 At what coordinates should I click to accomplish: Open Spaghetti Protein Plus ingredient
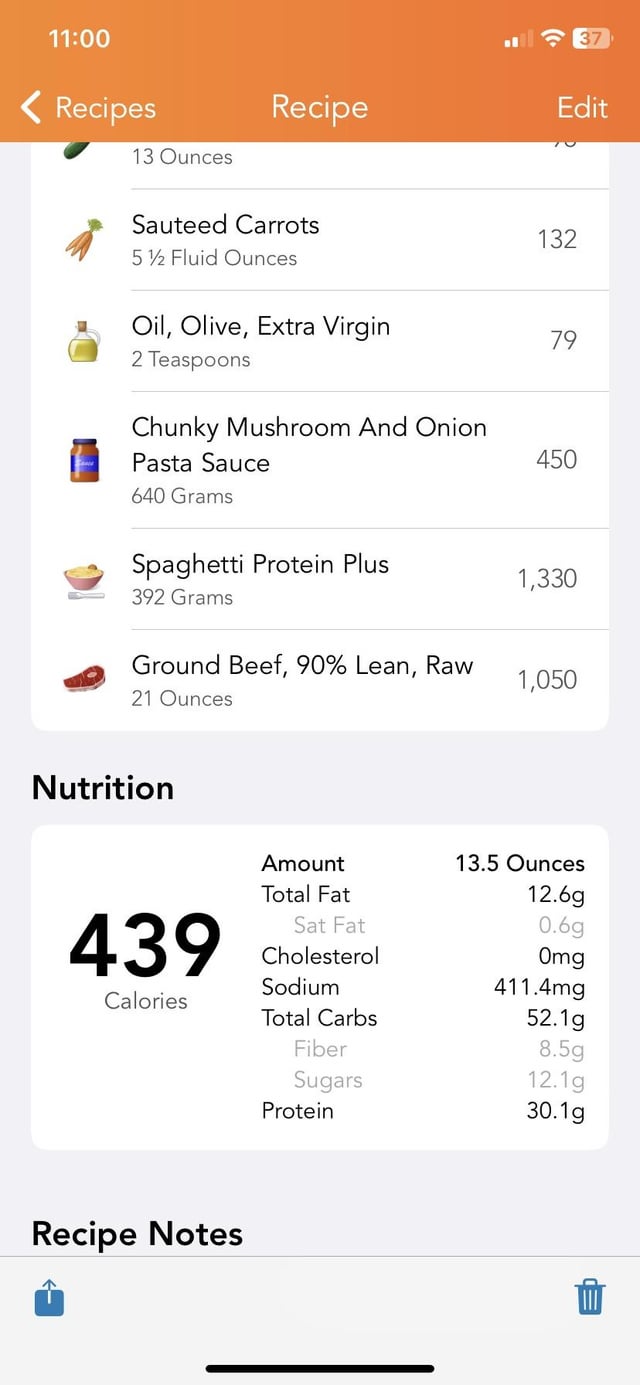click(320, 579)
